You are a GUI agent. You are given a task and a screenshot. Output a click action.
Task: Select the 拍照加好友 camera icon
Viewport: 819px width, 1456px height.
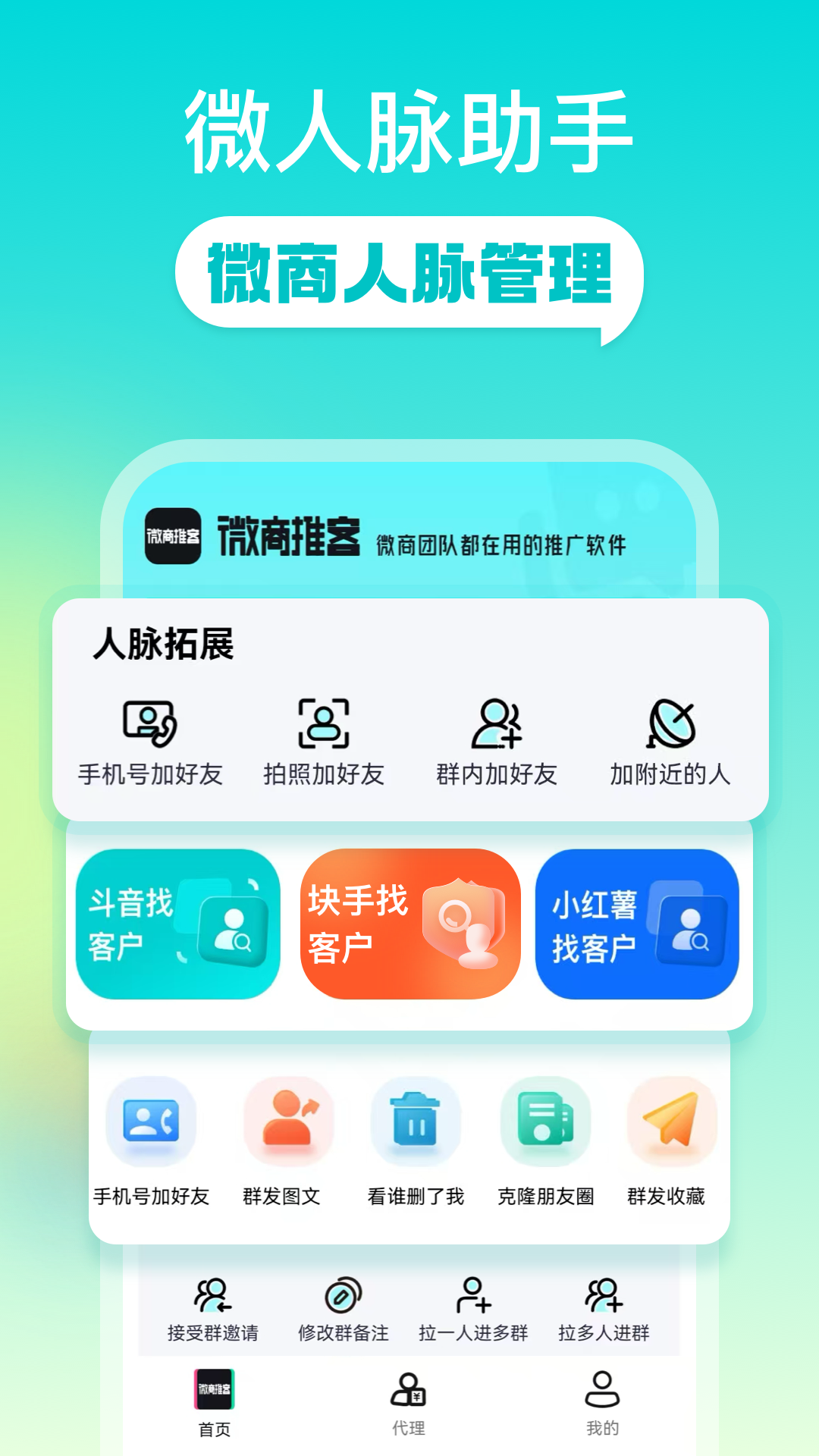[323, 726]
